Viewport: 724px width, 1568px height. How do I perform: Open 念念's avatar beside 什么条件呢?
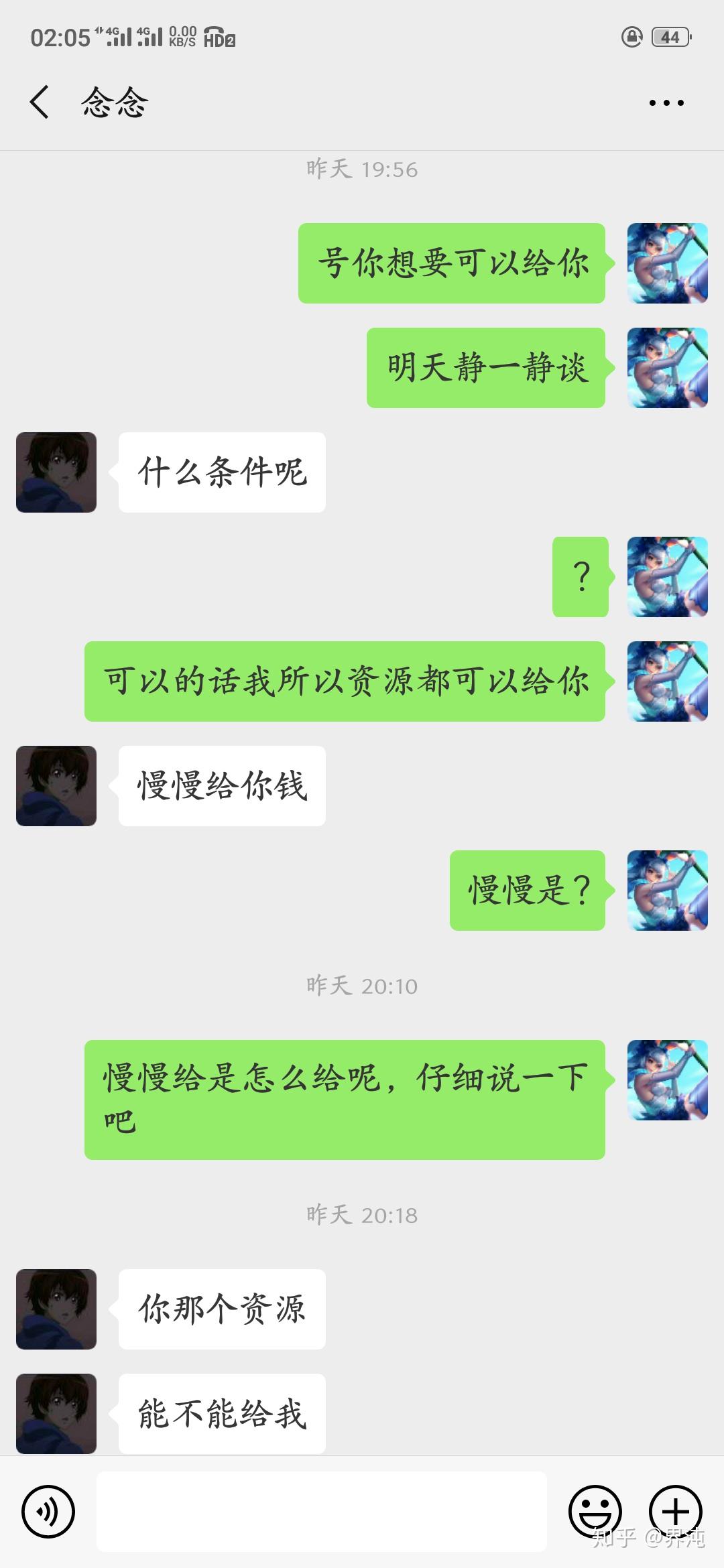pyautogui.click(x=56, y=472)
